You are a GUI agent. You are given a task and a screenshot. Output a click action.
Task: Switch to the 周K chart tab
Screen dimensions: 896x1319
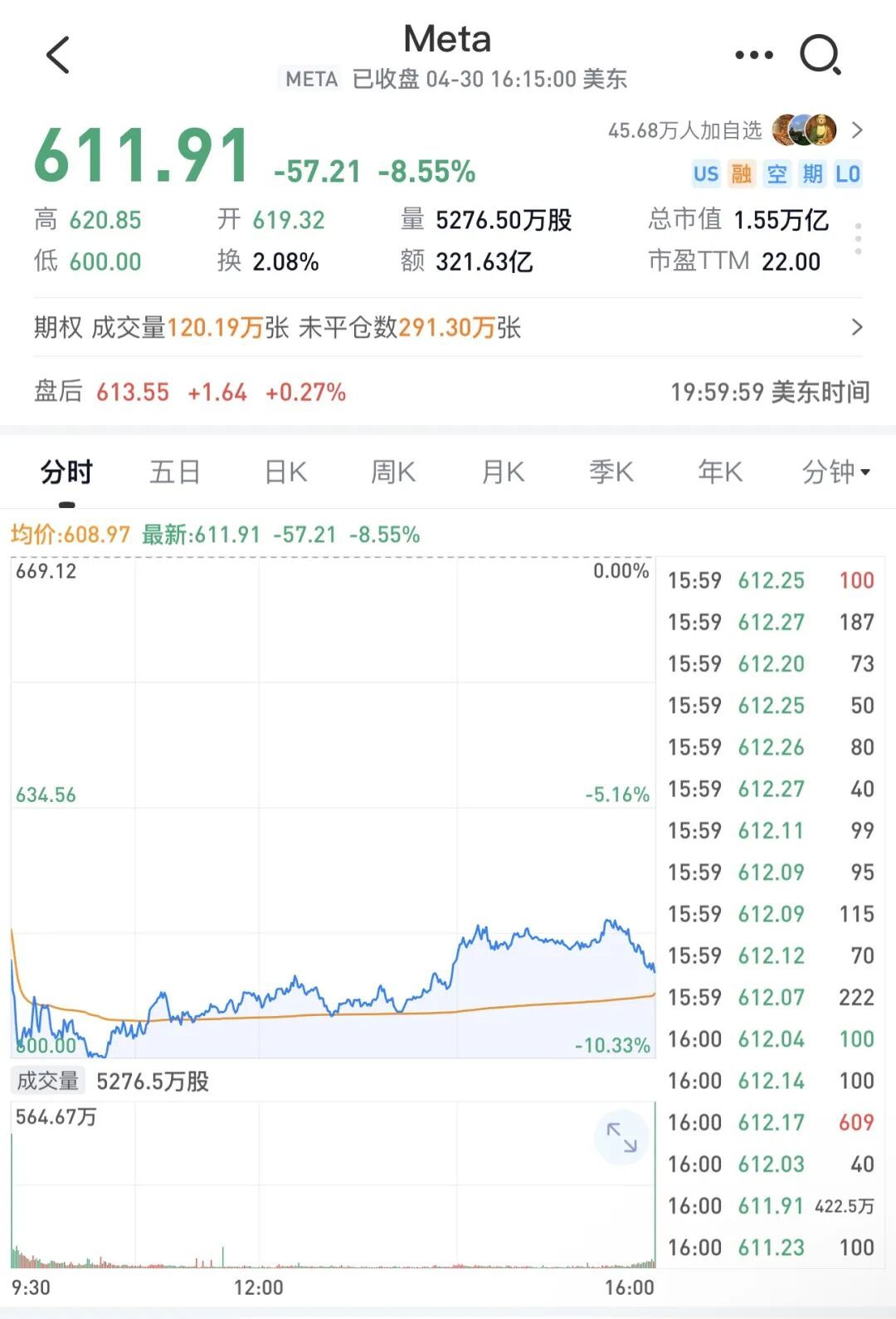(x=392, y=472)
